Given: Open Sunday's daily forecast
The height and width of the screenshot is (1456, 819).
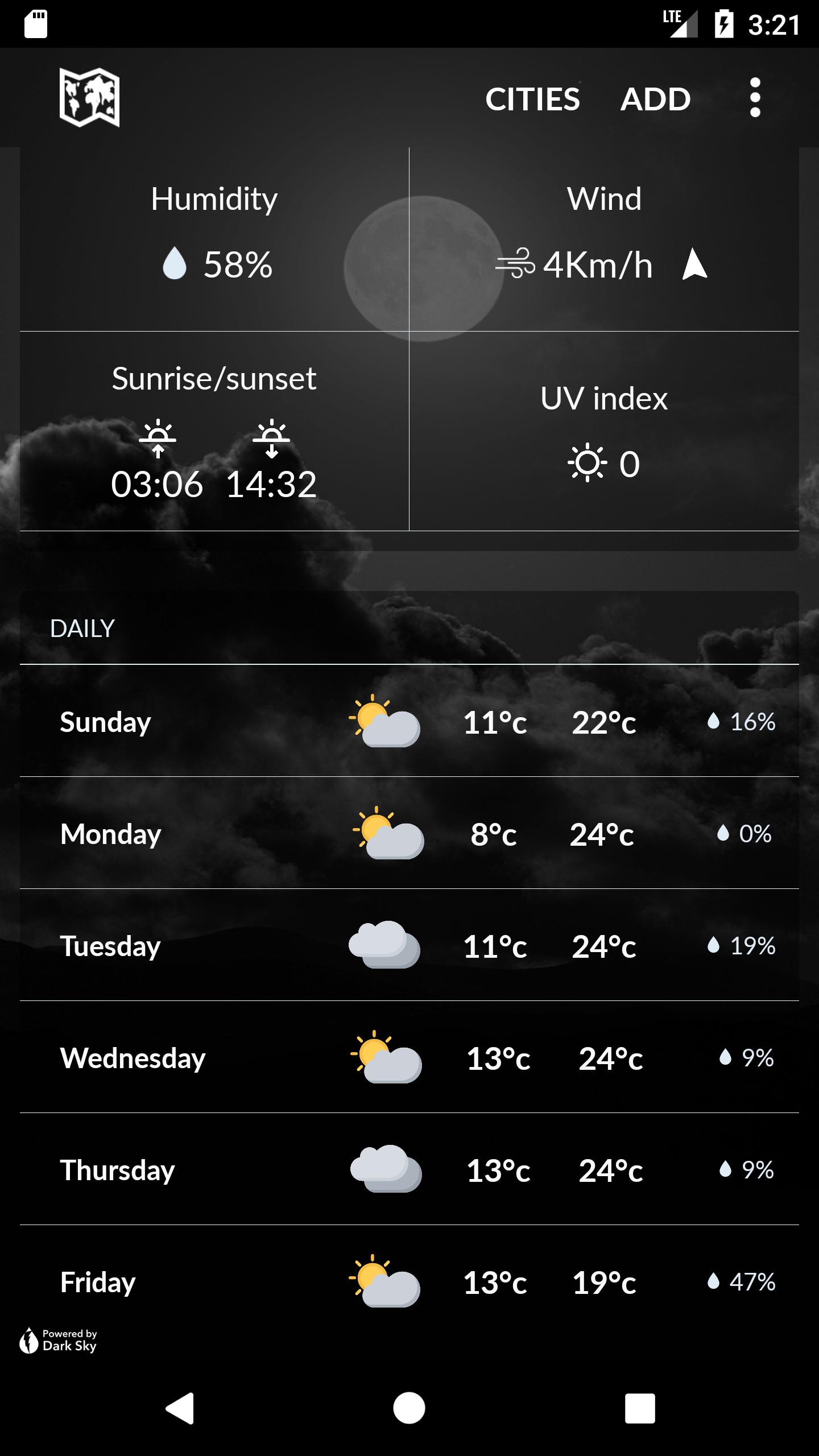Looking at the screenshot, I should click(409, 721).
